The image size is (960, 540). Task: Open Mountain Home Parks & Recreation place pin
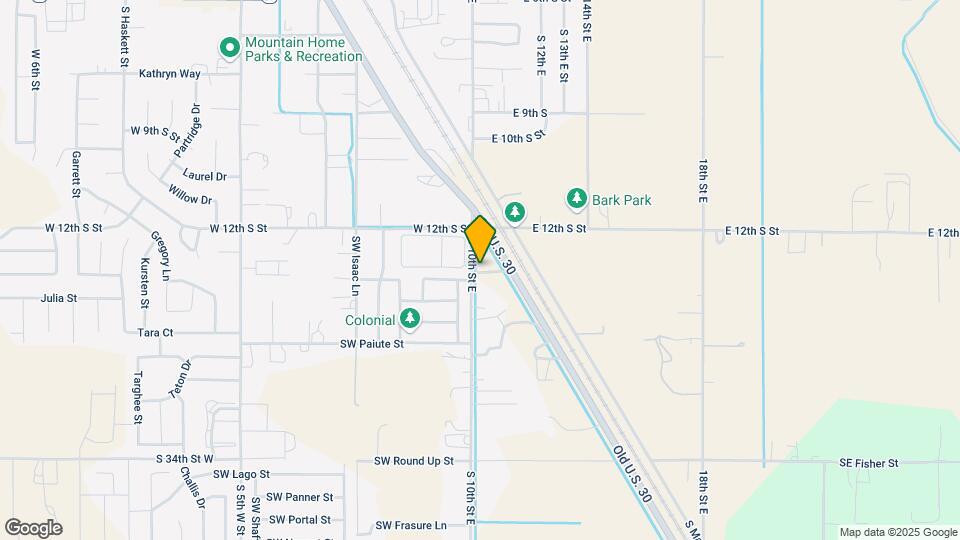pos(229,47)
